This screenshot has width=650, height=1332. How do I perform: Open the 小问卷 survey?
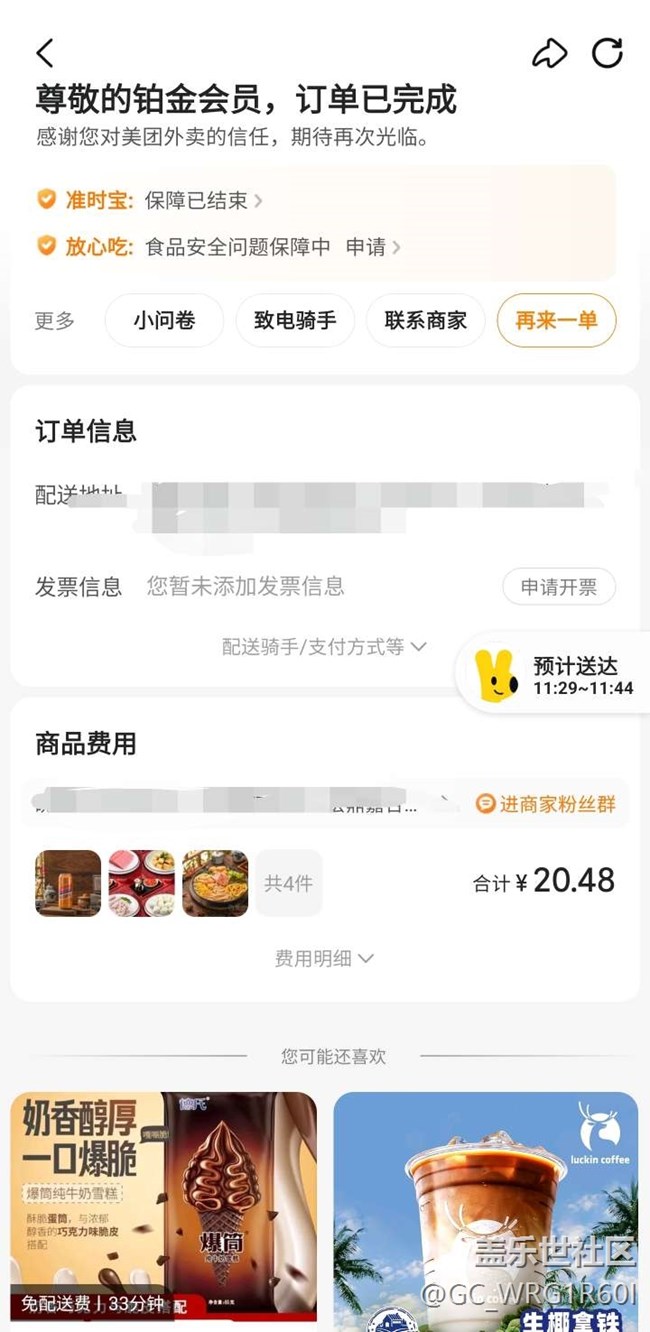[x=164, y=321]
